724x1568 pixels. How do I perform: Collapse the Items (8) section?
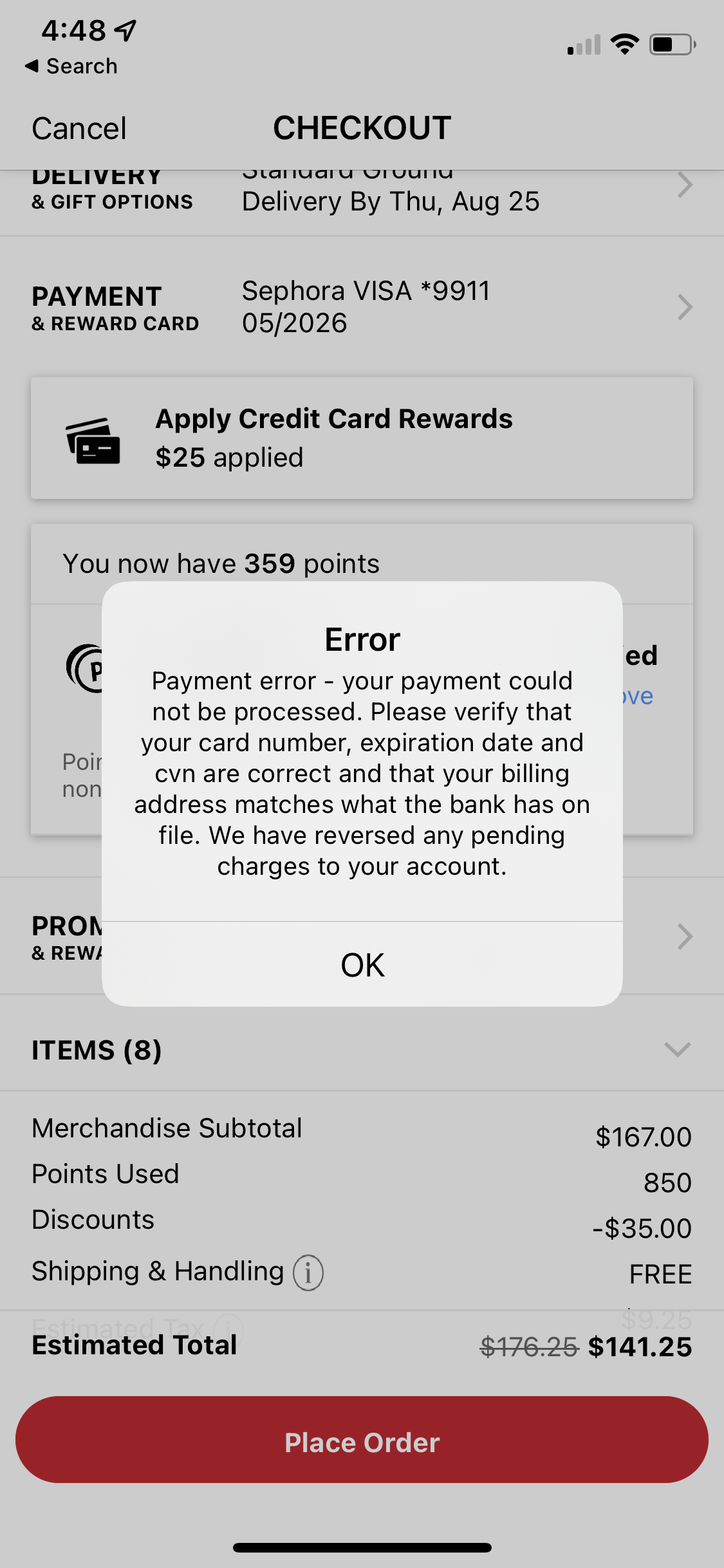[x=676, y=1050]
